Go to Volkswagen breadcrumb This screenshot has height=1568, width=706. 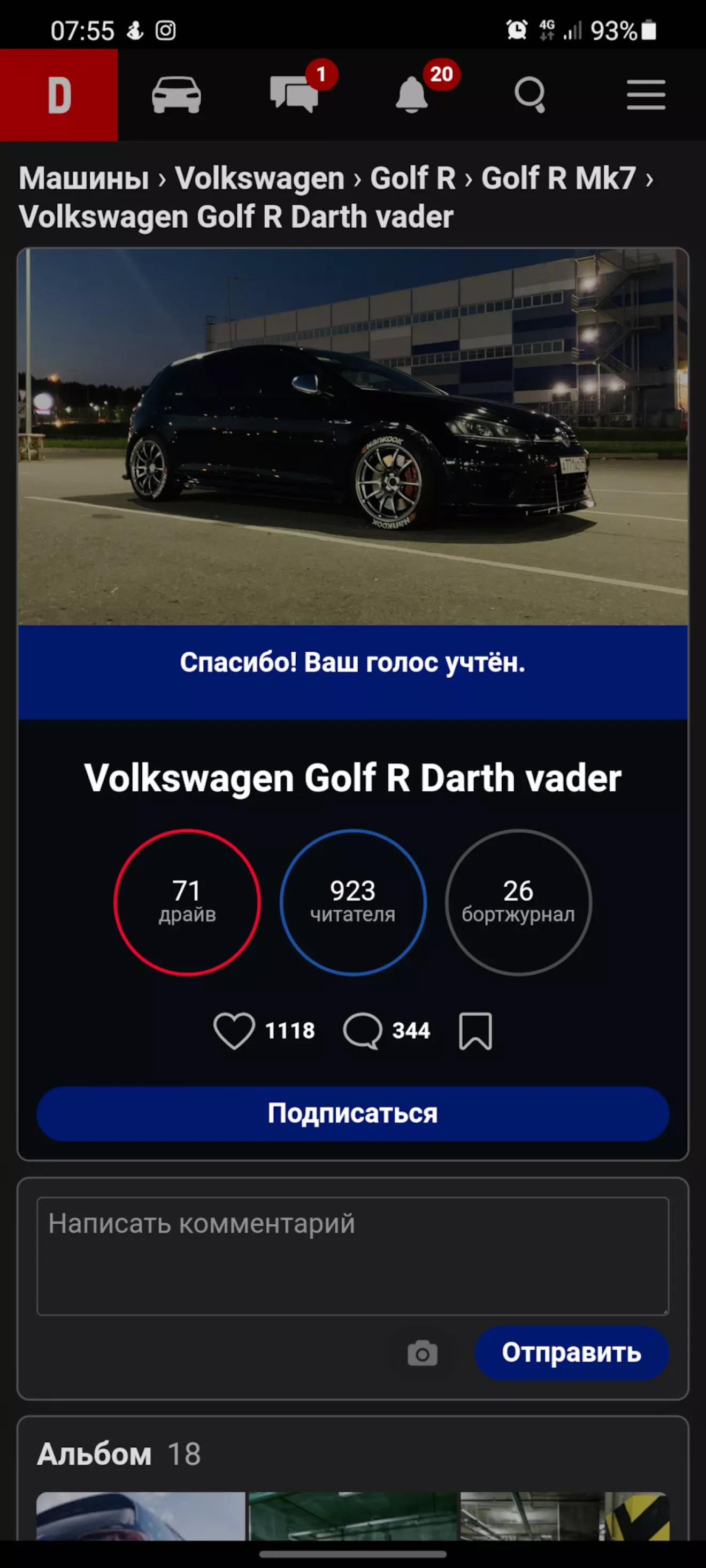click(x=260, y=179)
